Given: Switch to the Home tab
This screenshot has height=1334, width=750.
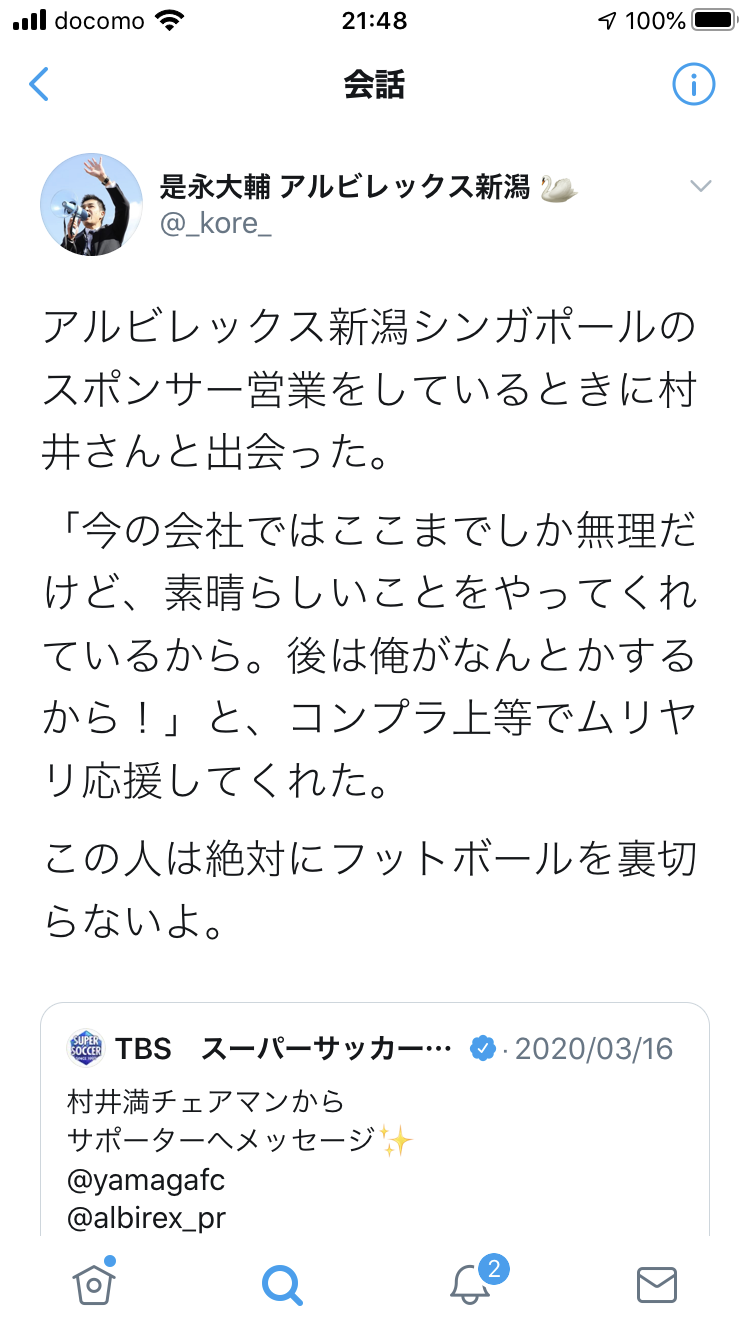Looking at the screenshot, I should [x=94, y=1282].
